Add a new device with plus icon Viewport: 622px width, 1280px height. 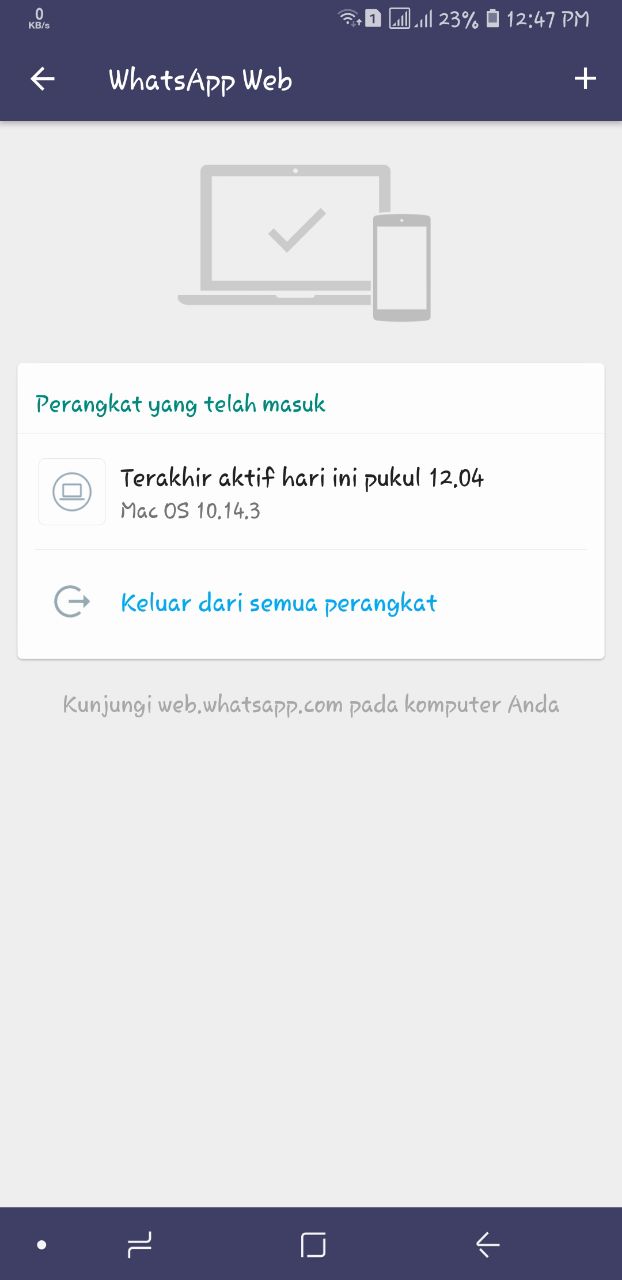pyautogui.click(x=585, y=80)
